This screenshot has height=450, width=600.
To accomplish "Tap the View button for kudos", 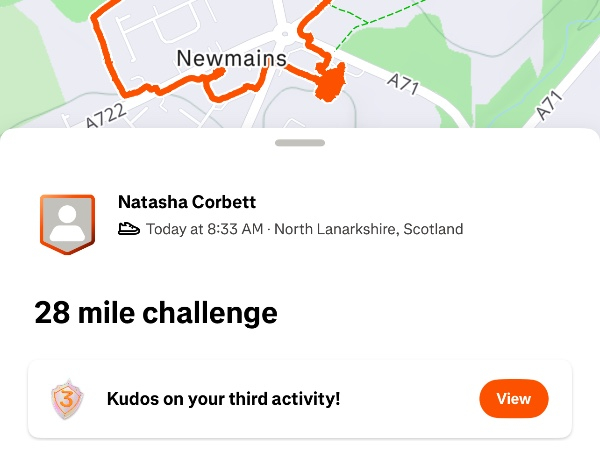I will point(513,398).
